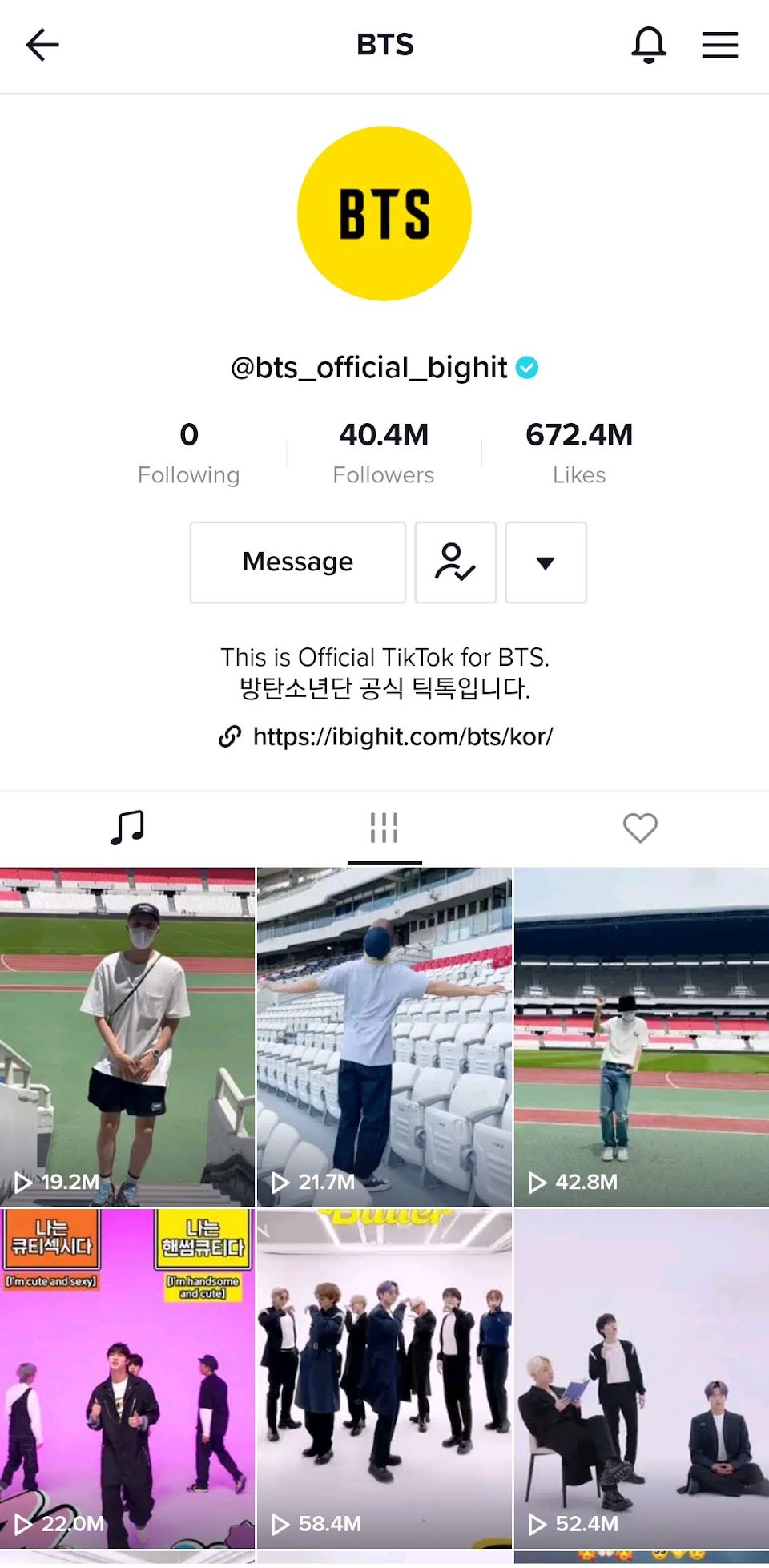This screenshot has width=769, height=1568.
Task: Open the ibighit.com/bts/kor link
Action: tap(402, 736)
